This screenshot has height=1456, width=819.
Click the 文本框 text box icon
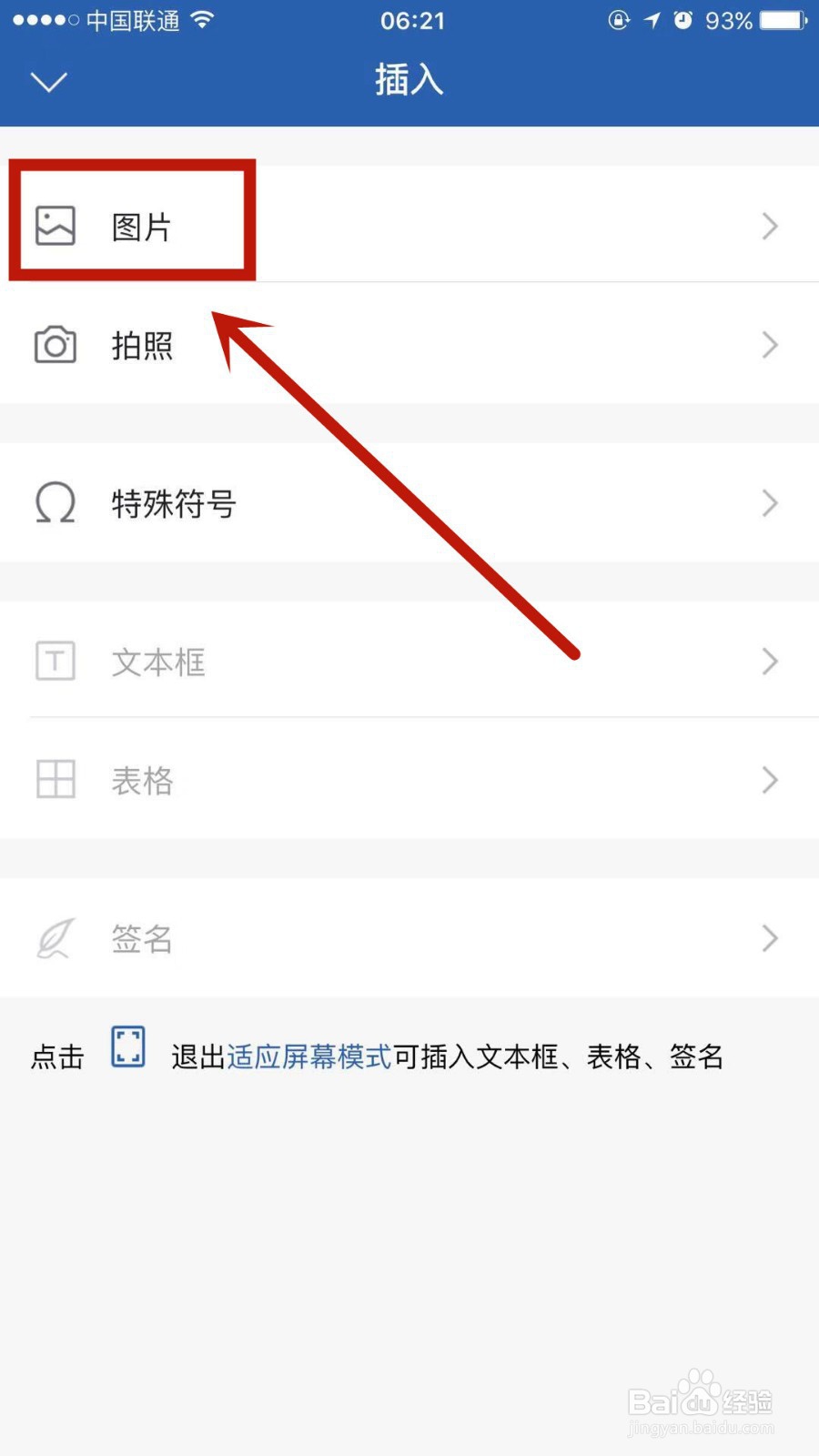[55, 662]
